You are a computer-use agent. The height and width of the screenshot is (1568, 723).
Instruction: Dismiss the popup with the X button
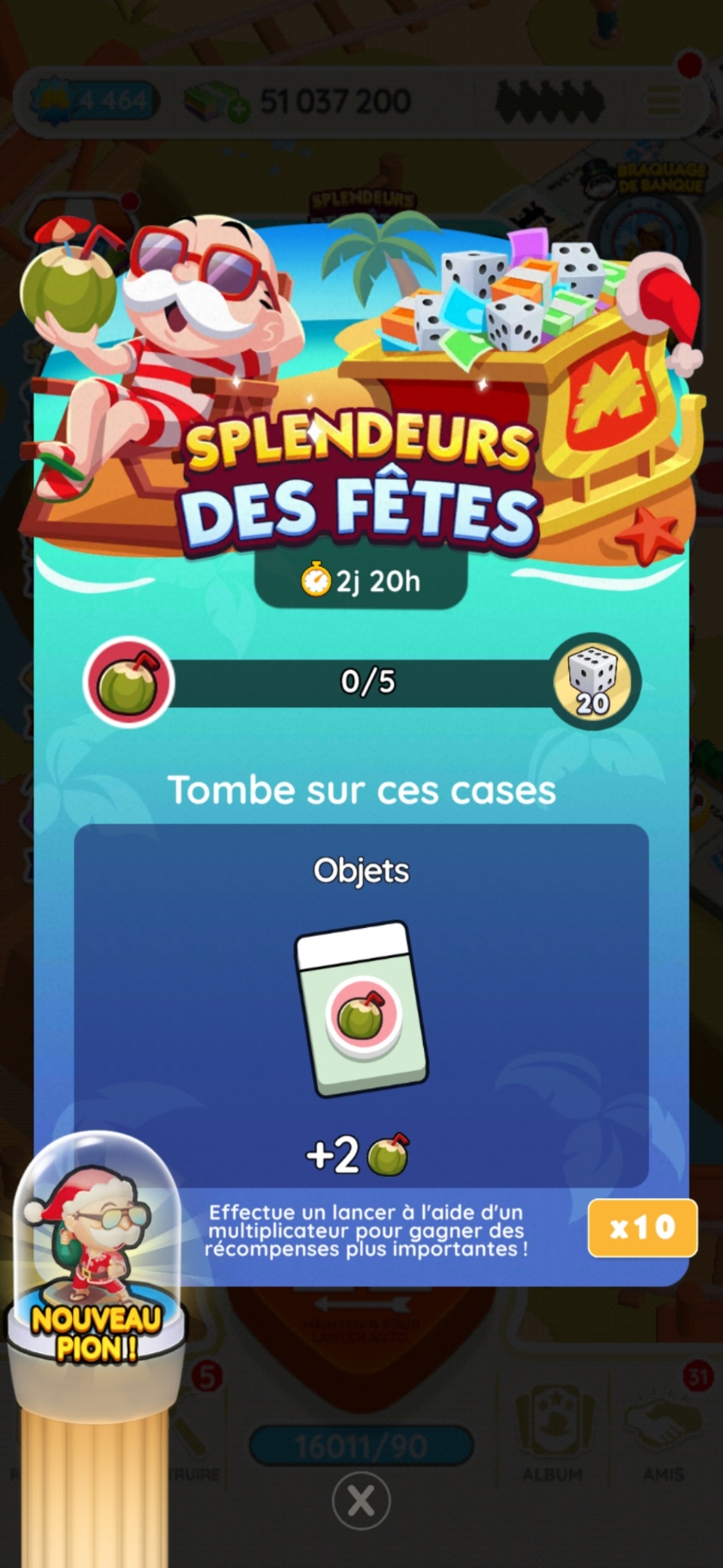coord(360,1502)
